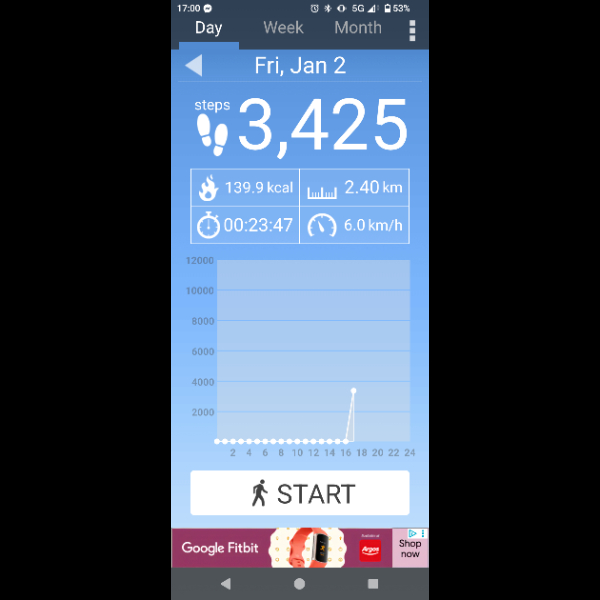Go back using system navigation
Image resolution: width=600 pixels, height=600 pixels.
pyautogui.click(x=225, y=584)
